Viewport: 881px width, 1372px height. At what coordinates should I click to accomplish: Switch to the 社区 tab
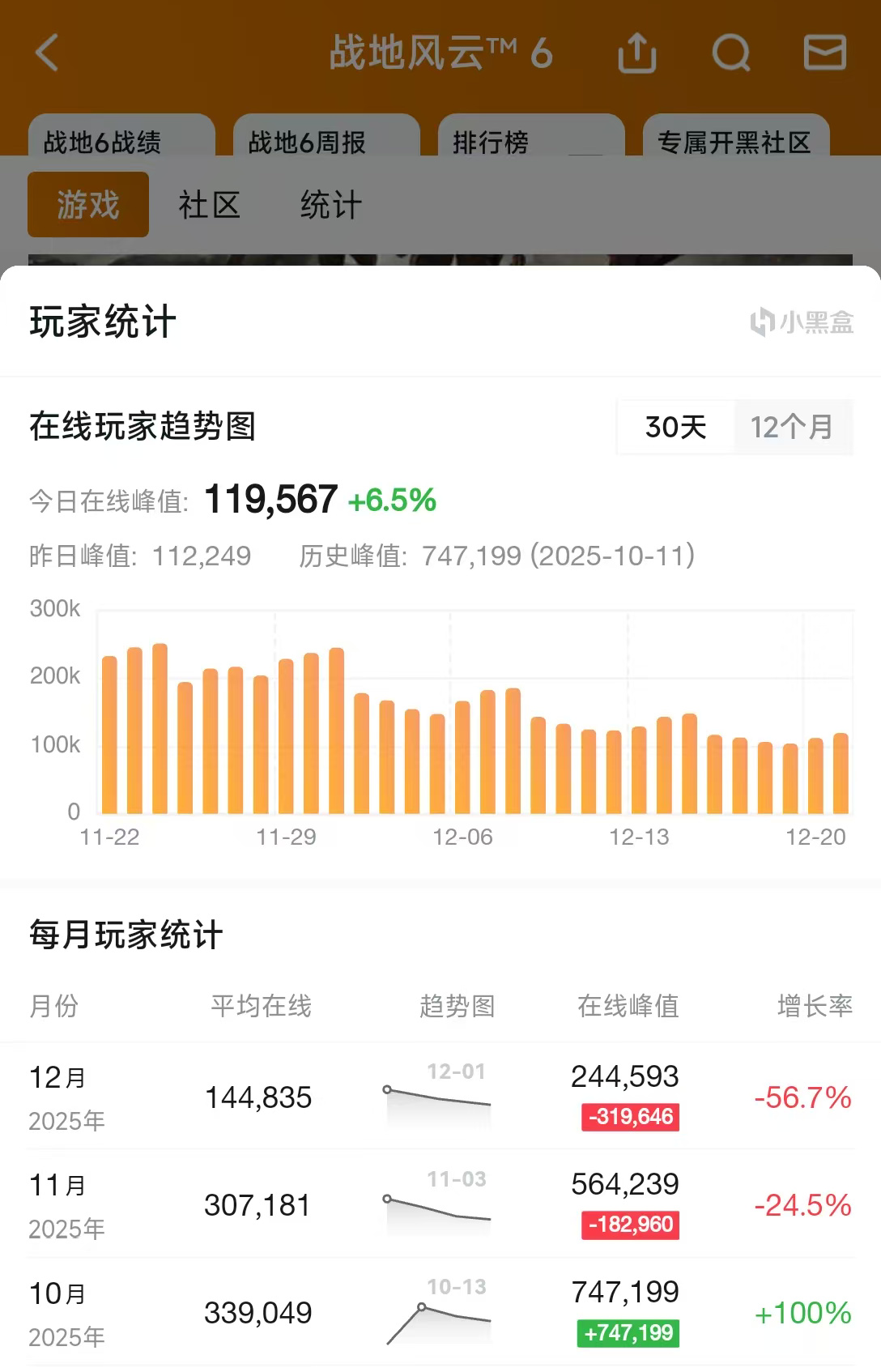pos(209,205)
